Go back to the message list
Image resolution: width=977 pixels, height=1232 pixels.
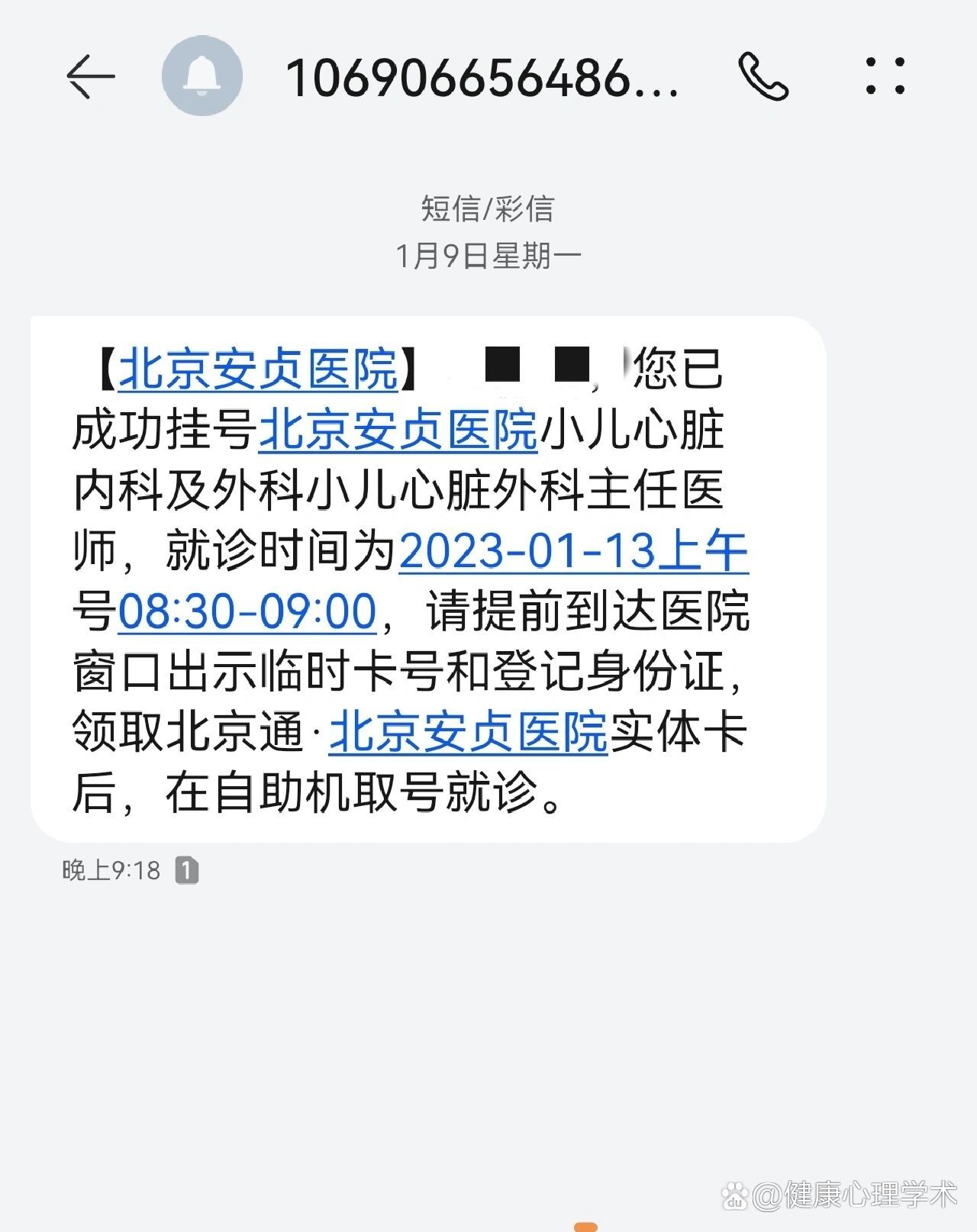click(x=90, y=76)
